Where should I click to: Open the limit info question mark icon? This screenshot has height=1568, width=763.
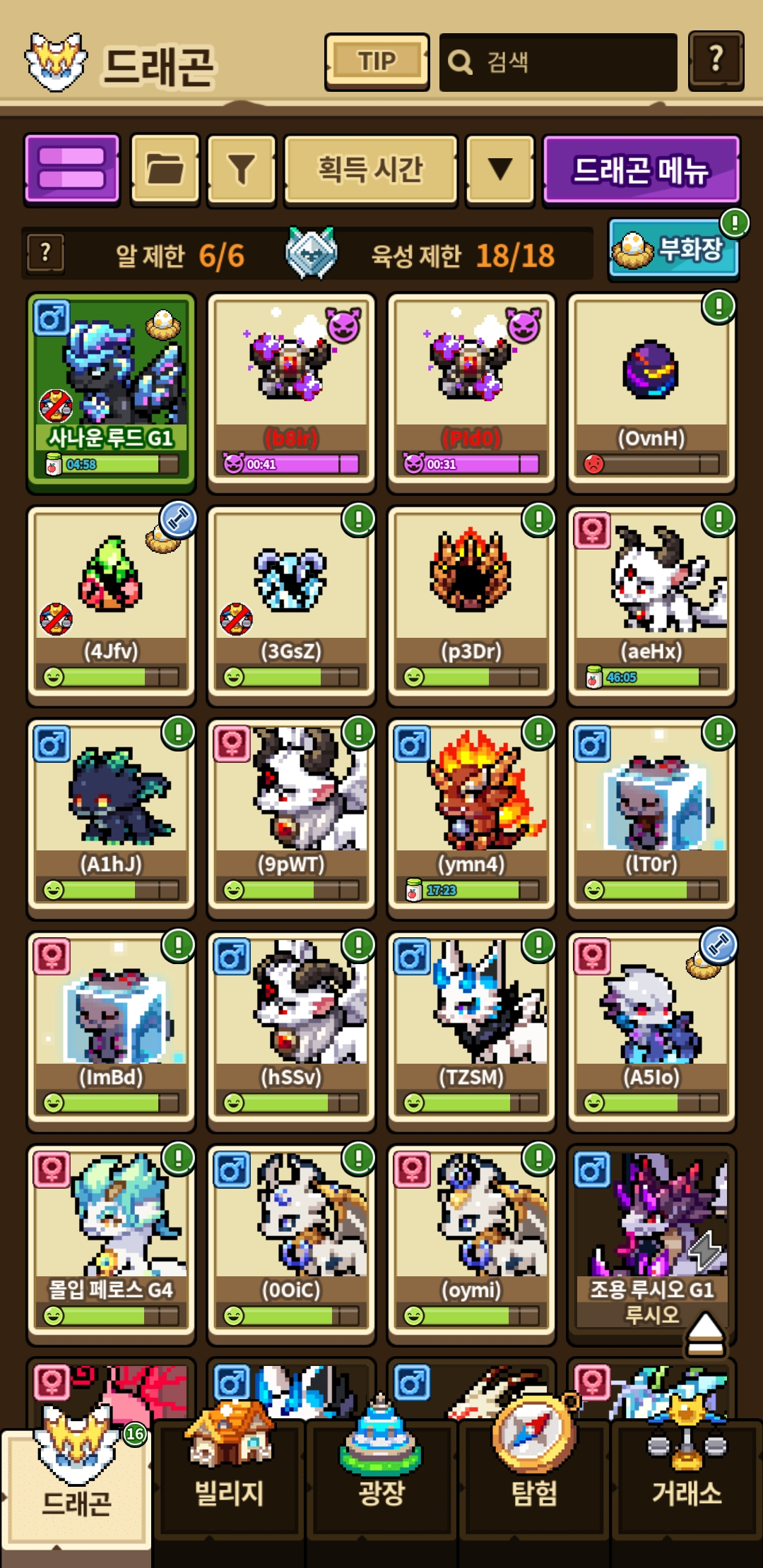click(46, 252)
